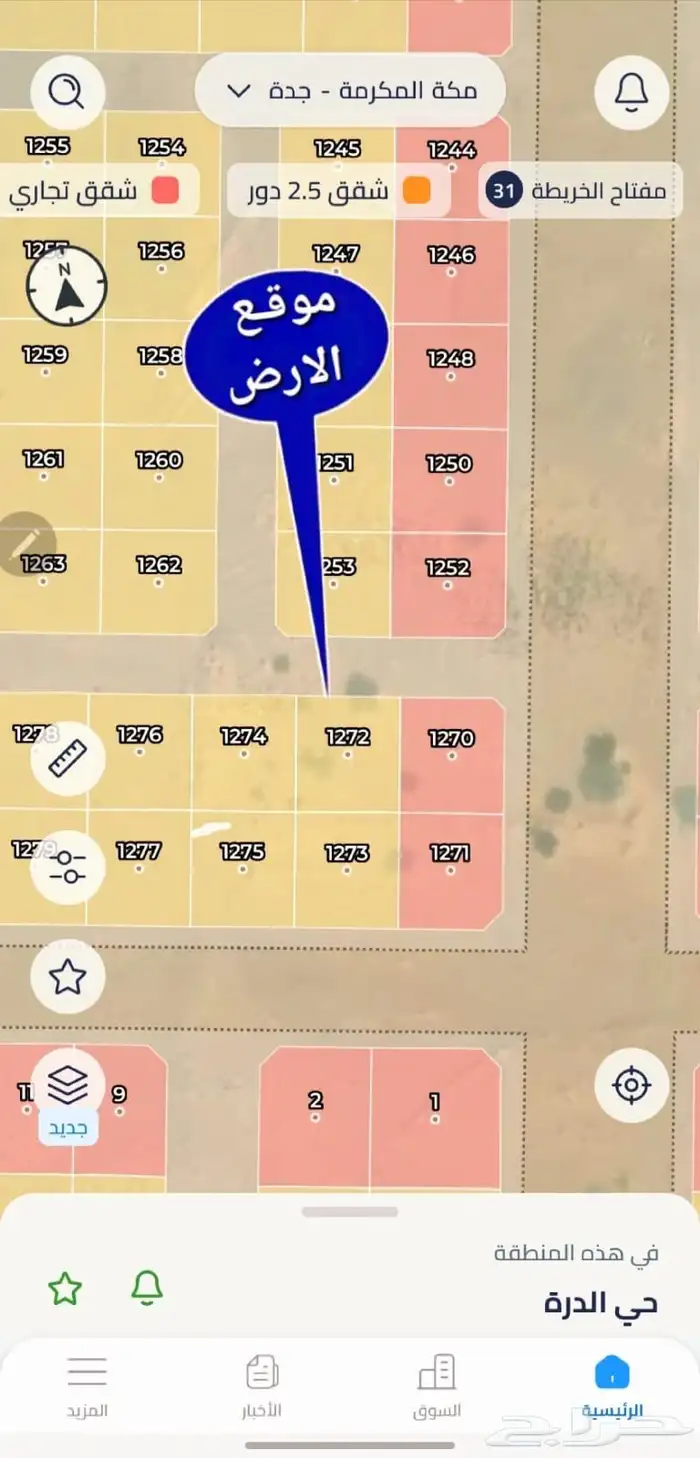Screen dimensions: 700x1458
Task: Open map layers button marked جديد
Action: point(67,1087)
